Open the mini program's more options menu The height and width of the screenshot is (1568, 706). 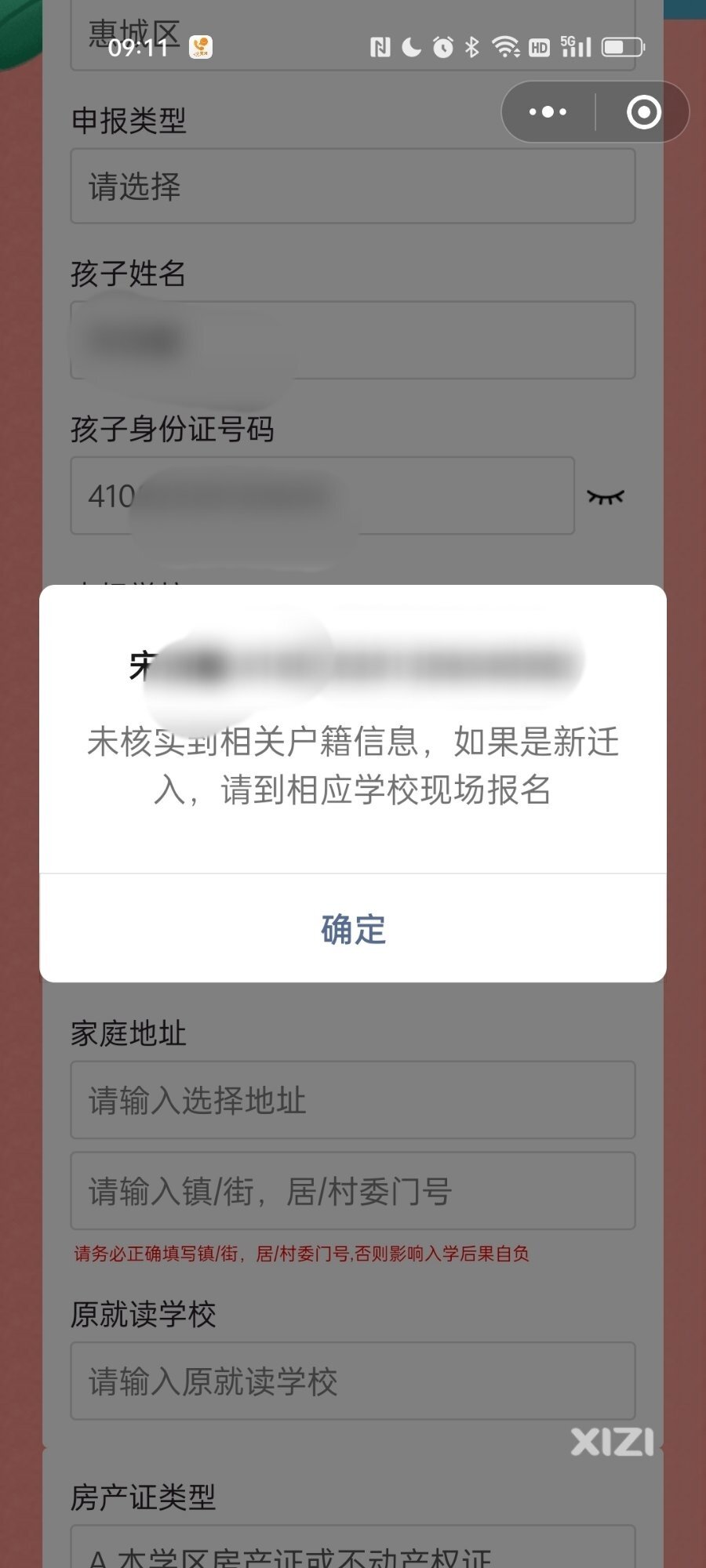point(548,112)
